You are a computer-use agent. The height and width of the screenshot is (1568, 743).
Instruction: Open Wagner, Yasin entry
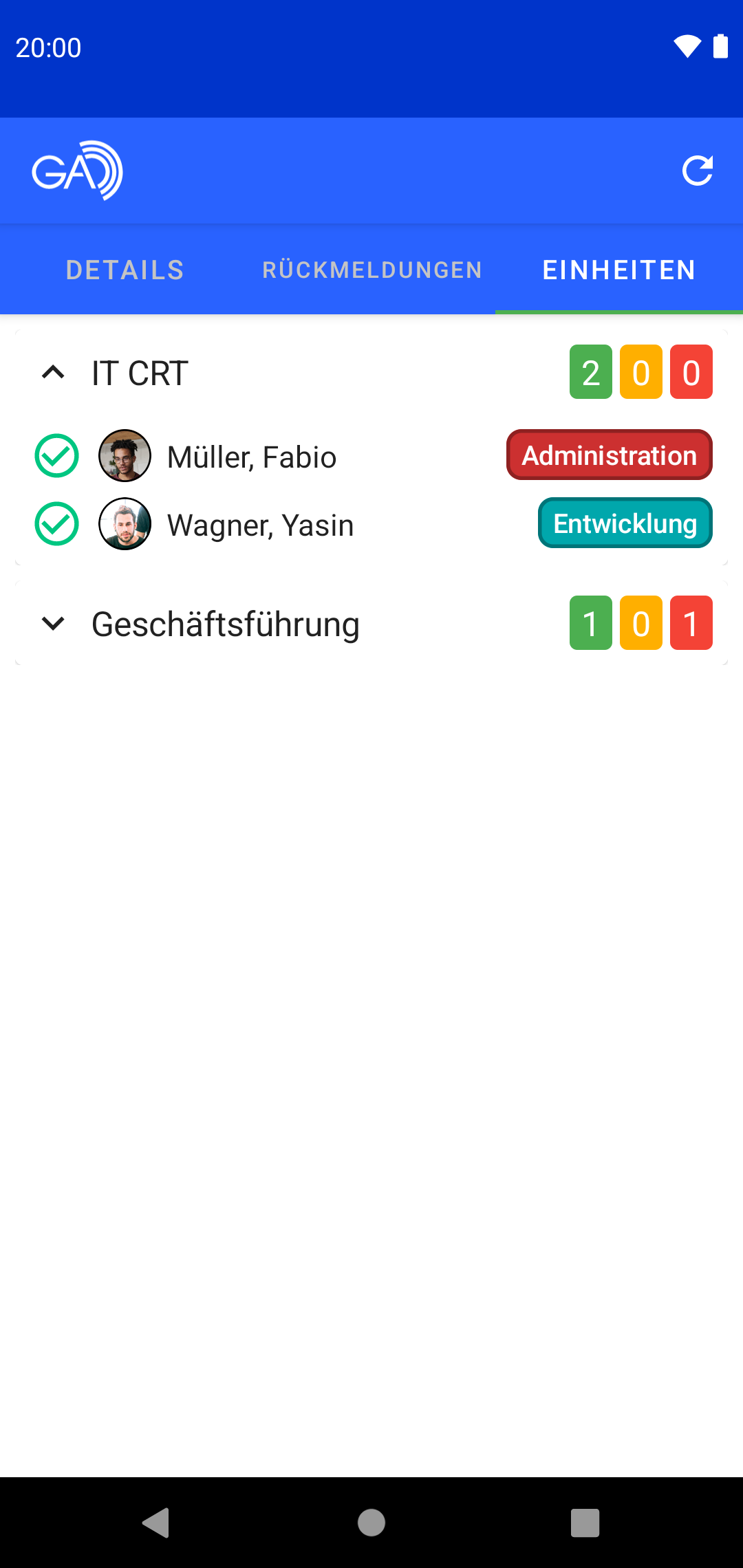260,525
